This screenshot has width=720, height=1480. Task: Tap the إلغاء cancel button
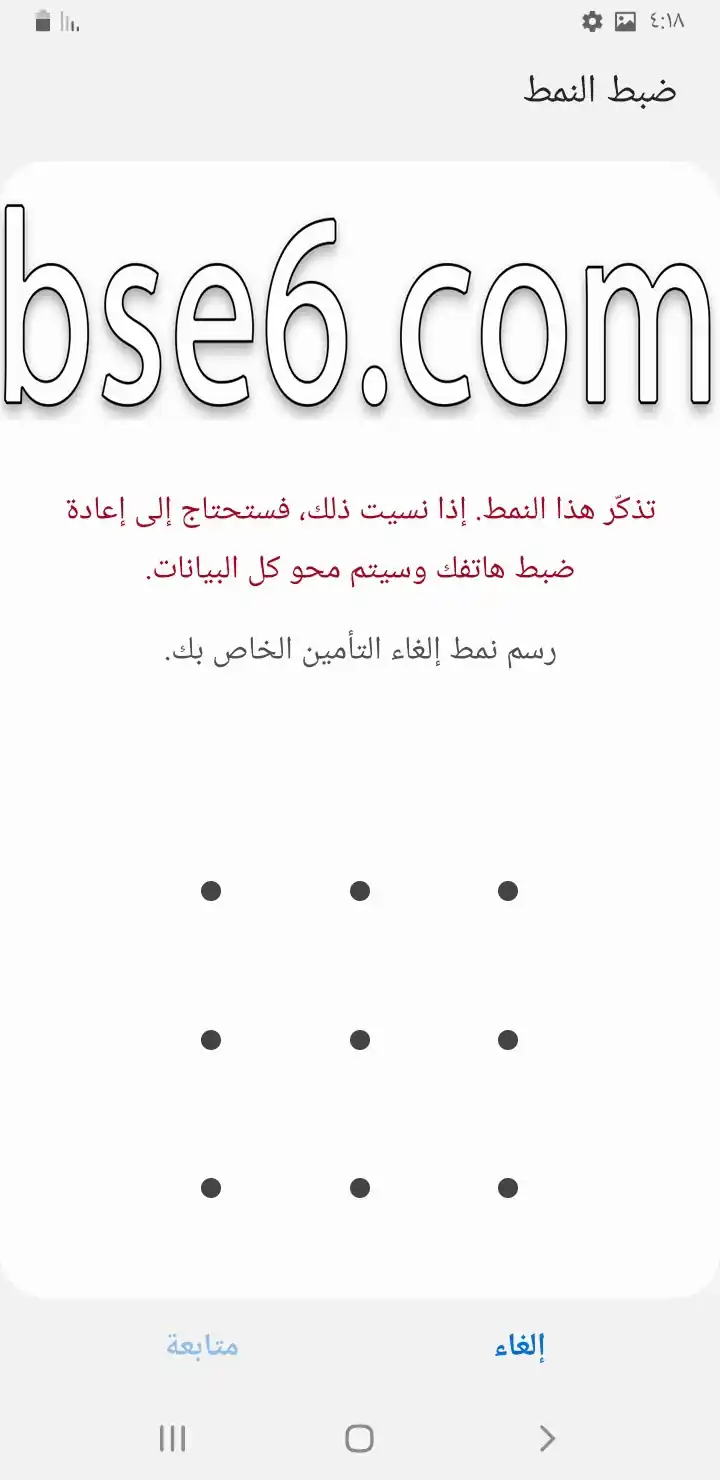click(x=520, y=1346)
